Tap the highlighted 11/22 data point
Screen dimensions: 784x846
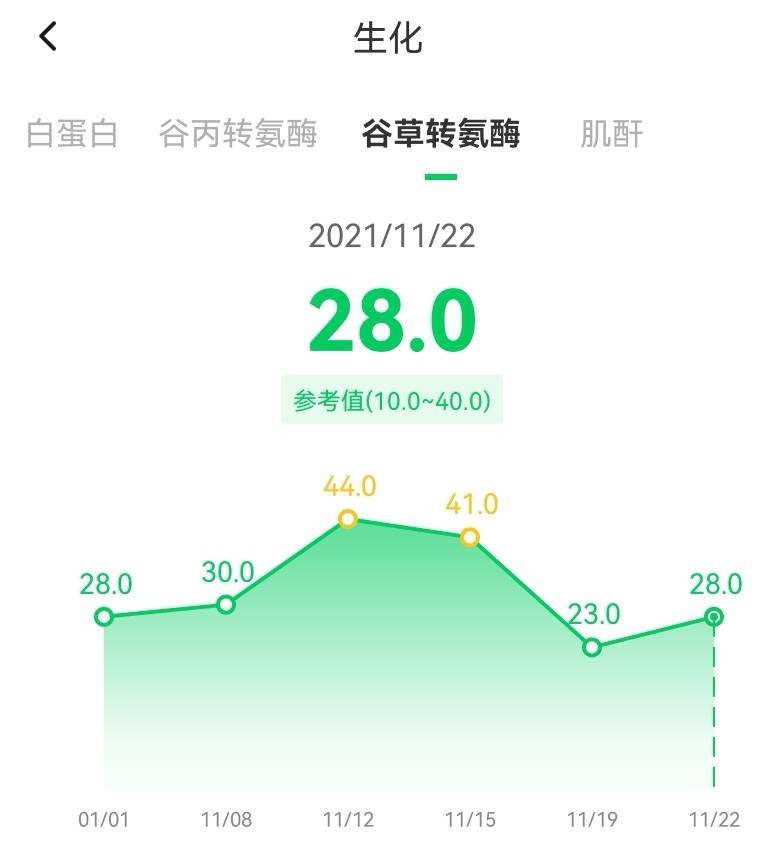tap(712, 617)
